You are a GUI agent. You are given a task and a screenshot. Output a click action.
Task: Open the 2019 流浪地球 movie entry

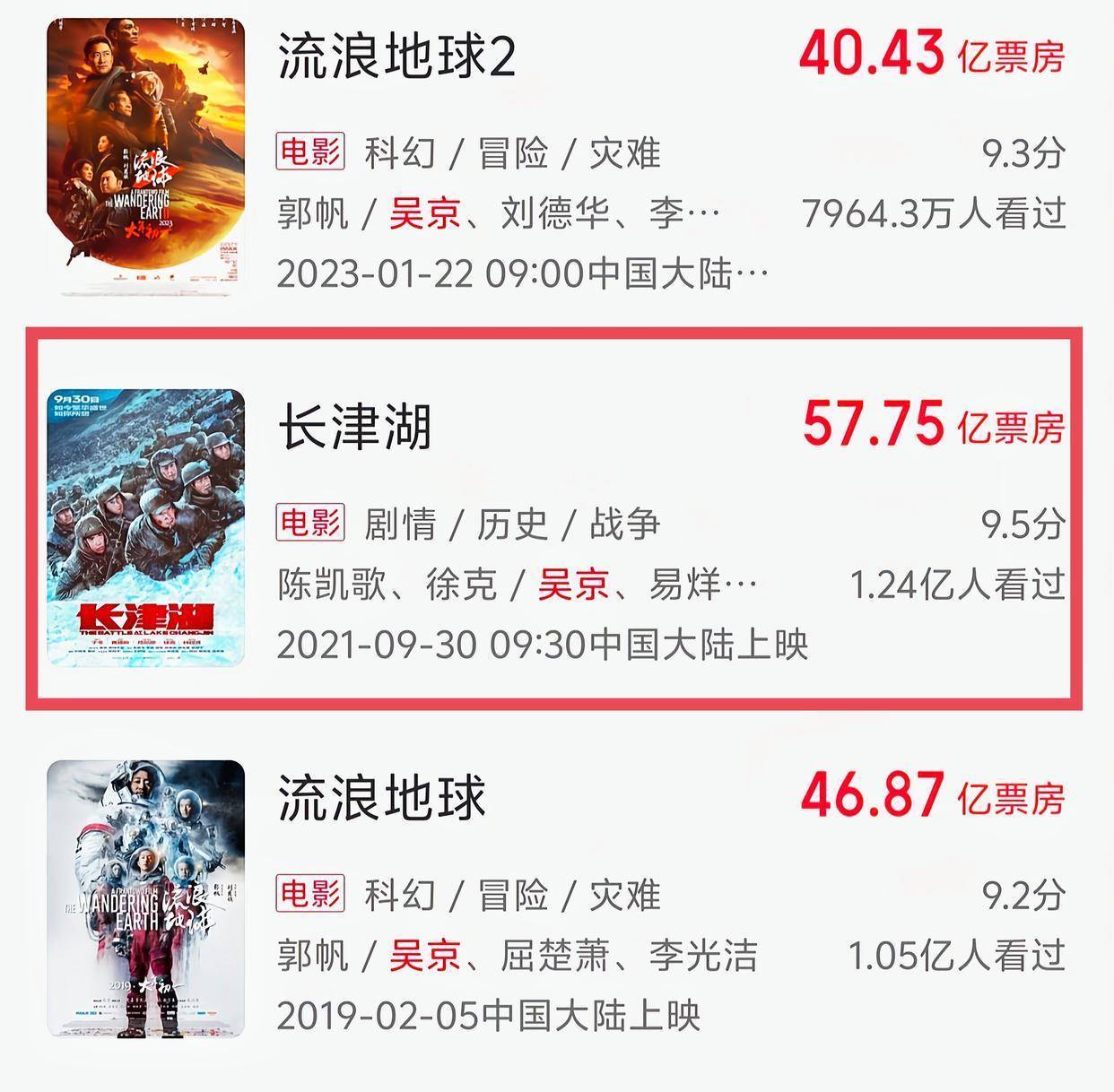coord(381,797)
